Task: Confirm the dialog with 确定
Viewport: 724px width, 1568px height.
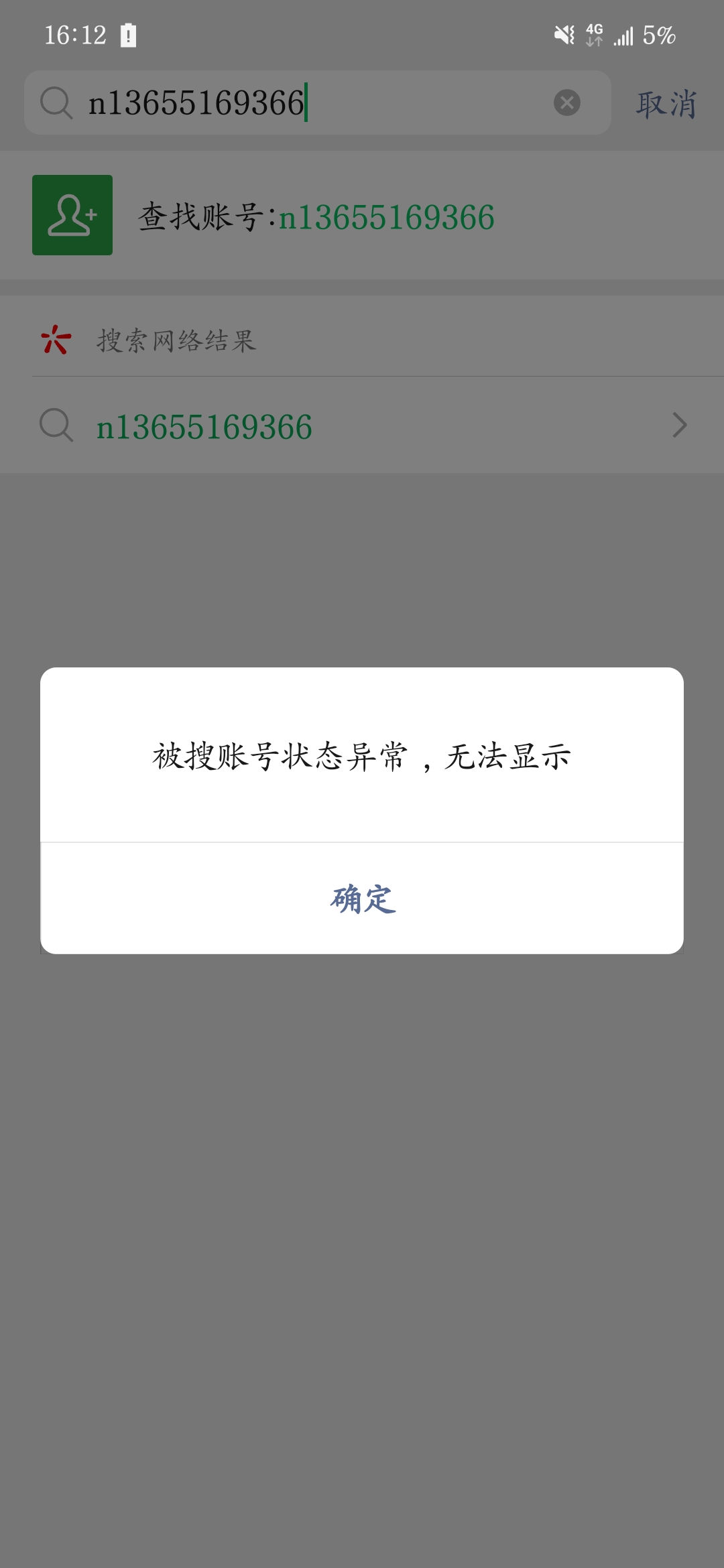Action: click(362, 899)
